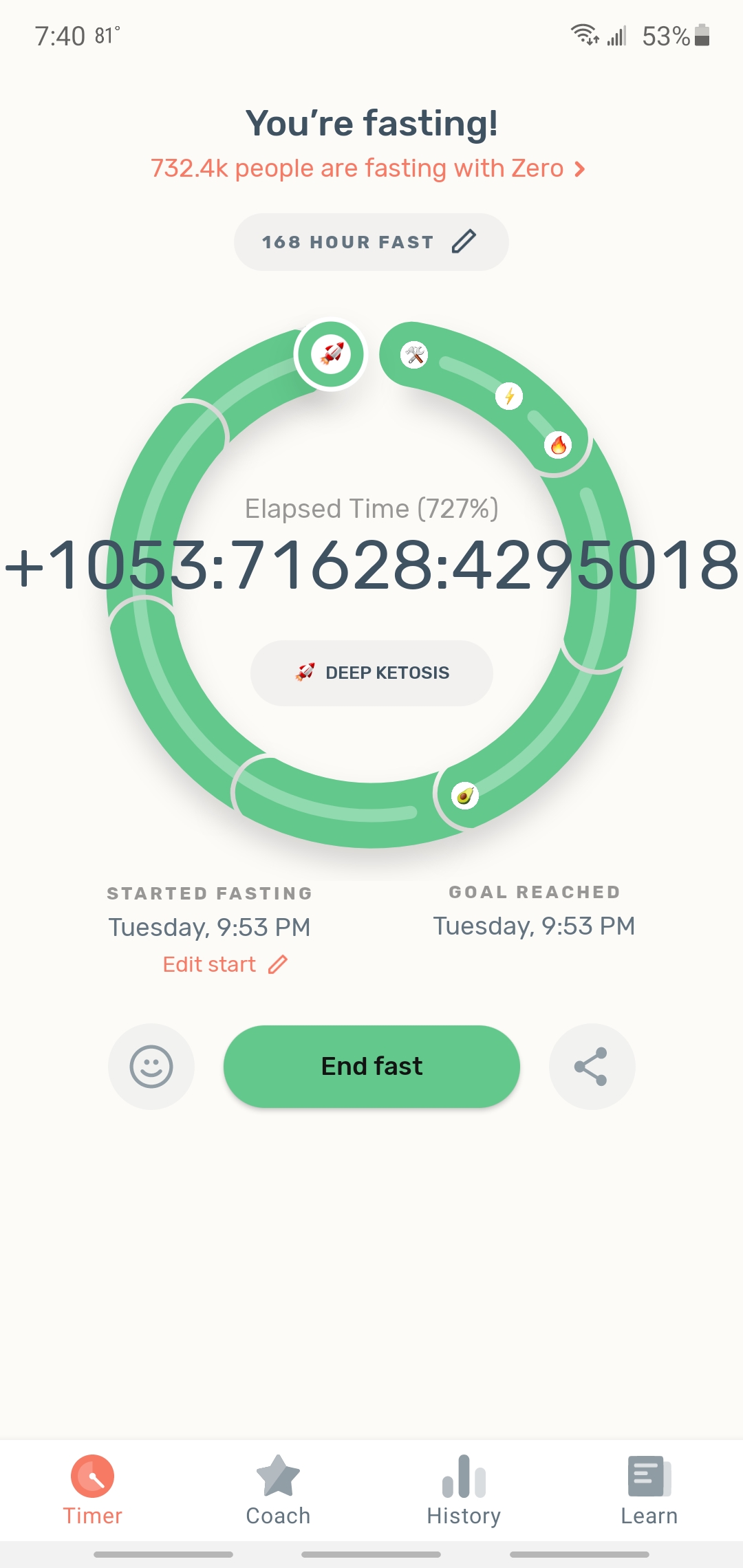Tap the flame stage marker on ring
This screenshot has height=1568, width=743.
tap(559, 446)
